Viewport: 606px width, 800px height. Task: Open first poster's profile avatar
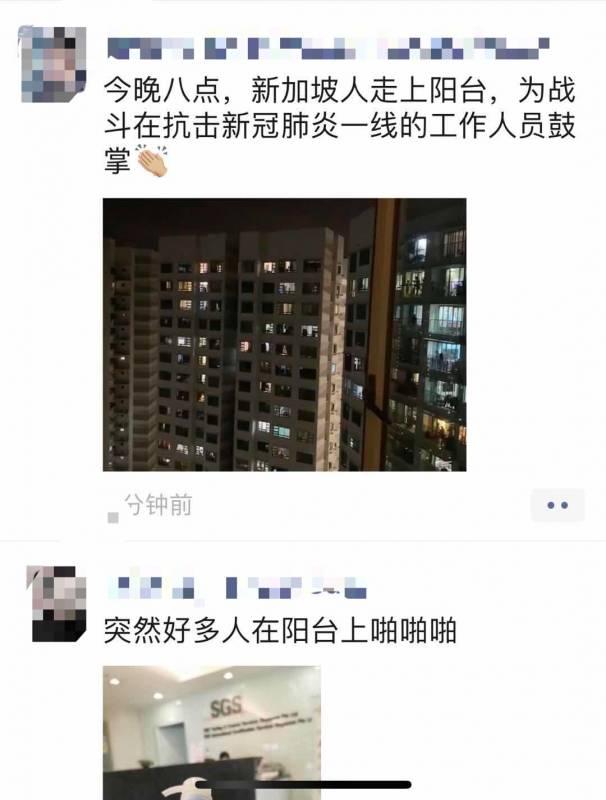(x=53, y=65)
